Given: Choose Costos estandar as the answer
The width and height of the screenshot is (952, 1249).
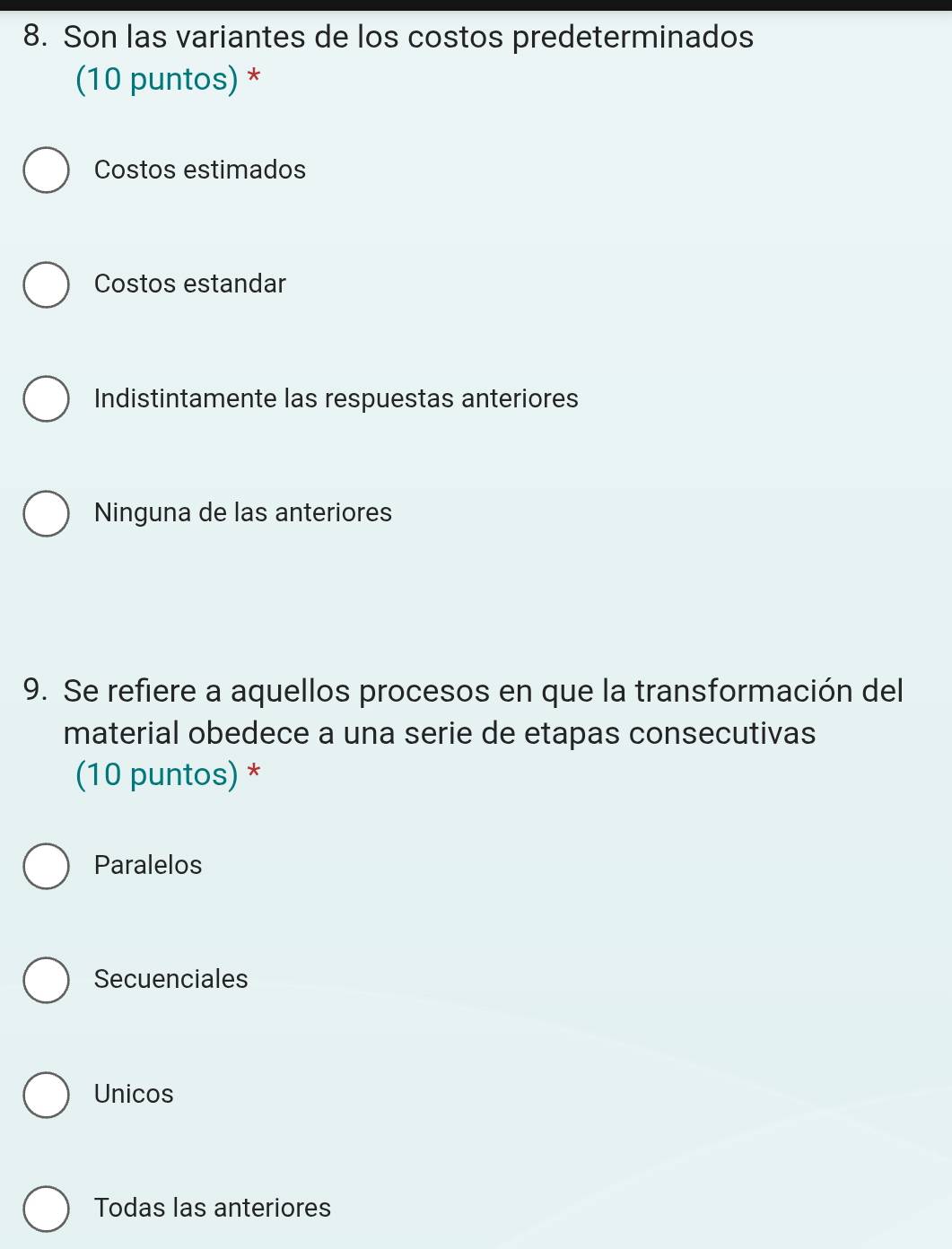Looking at the screenshot, I should pyautogui.click(x=46, y=284).
